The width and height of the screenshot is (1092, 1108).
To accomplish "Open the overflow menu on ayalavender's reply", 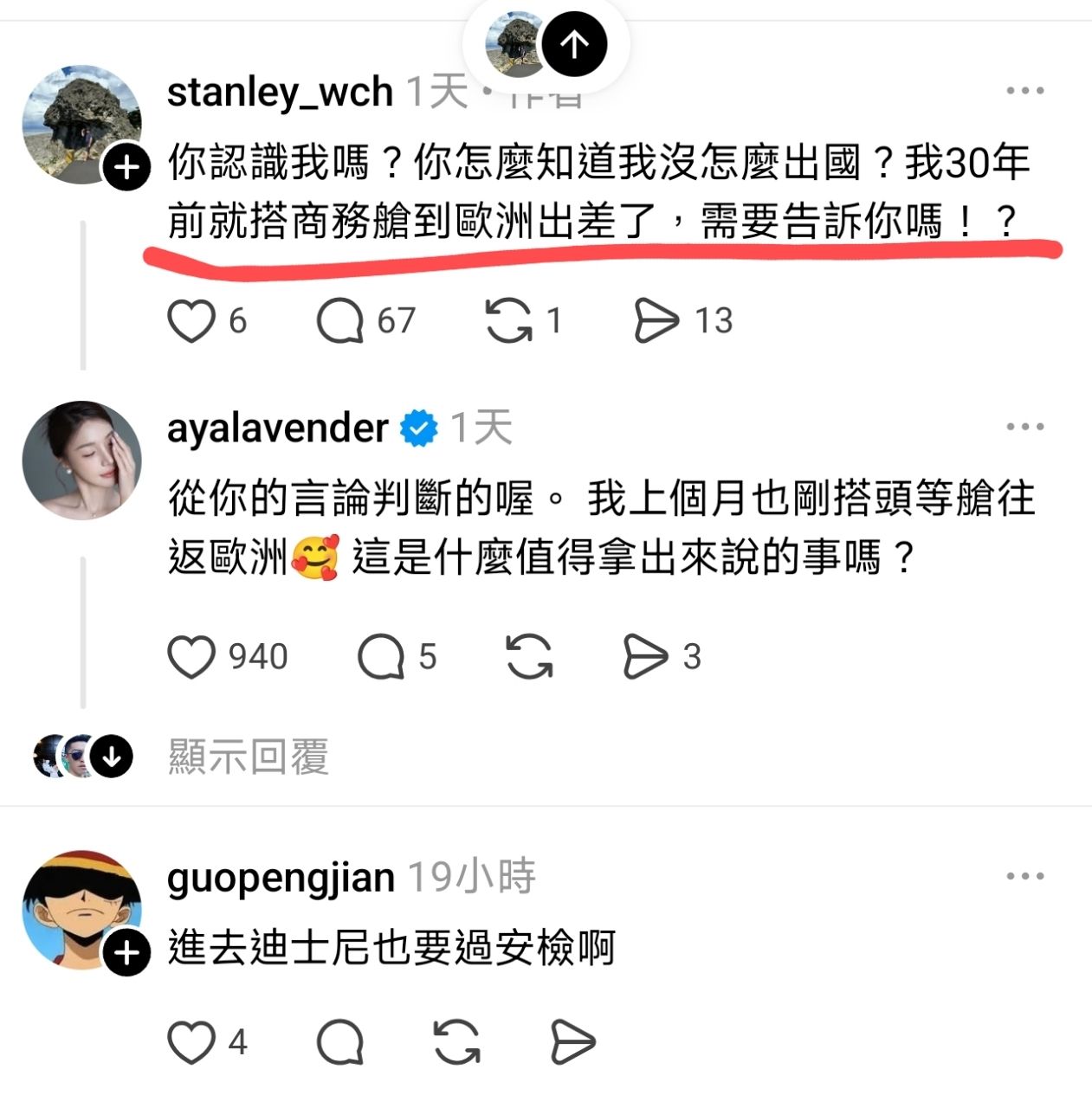I will [x=1025, y=427].
